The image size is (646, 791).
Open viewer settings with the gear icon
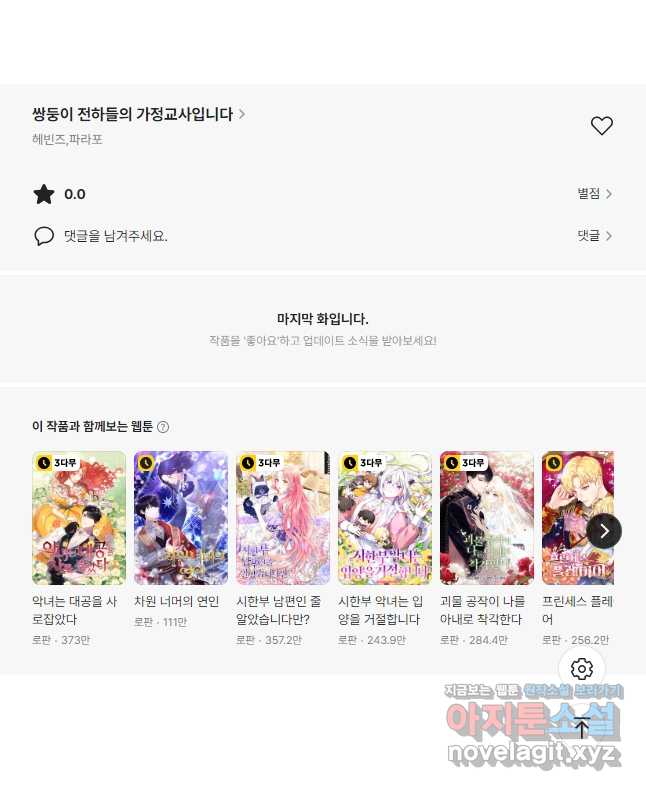(582, 669)
